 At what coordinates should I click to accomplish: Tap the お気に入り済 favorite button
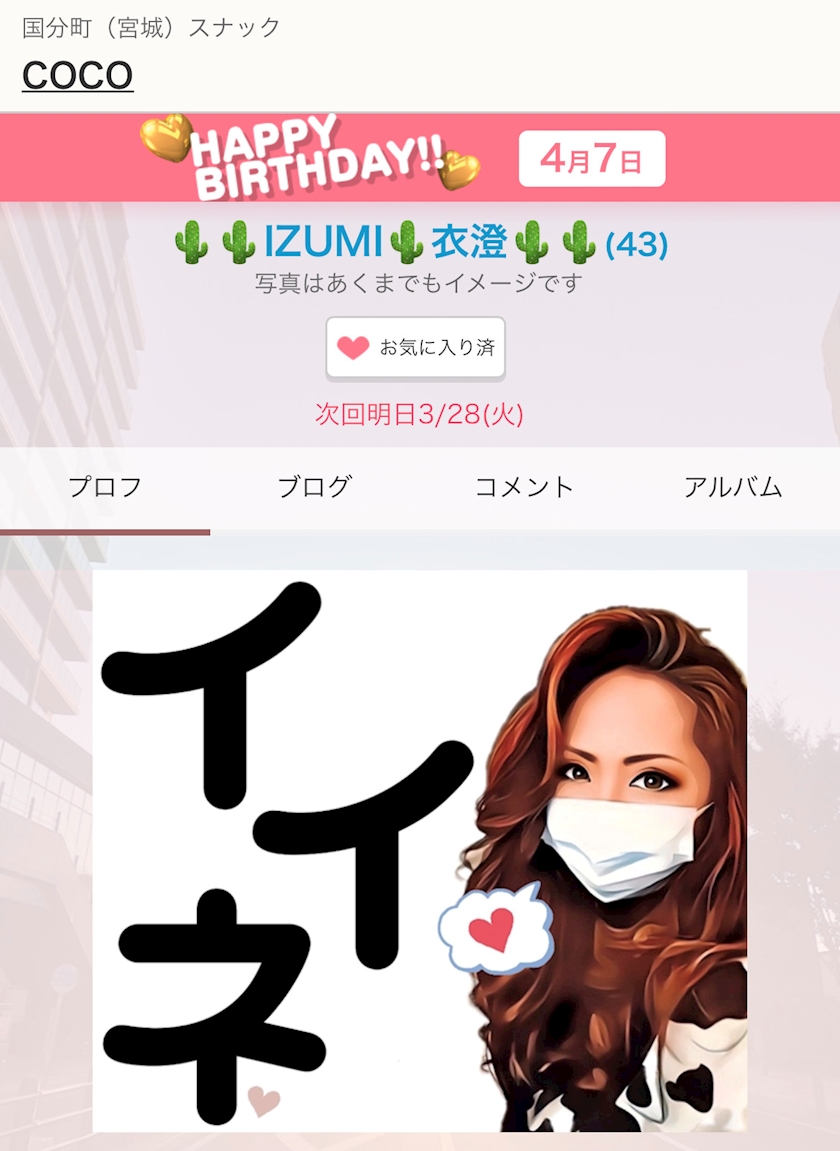coord(416,347)
